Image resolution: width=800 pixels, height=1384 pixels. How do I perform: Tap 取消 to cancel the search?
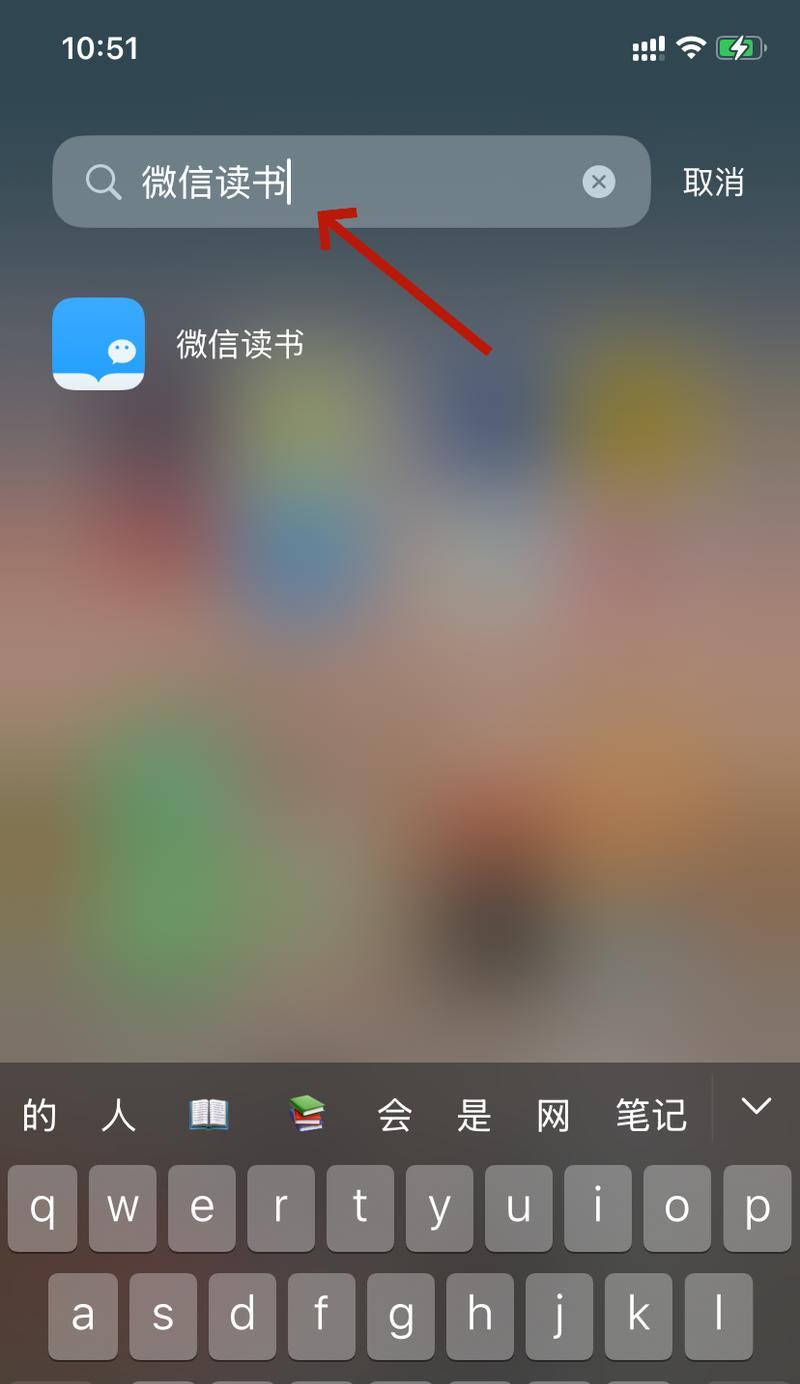point(713,182)
